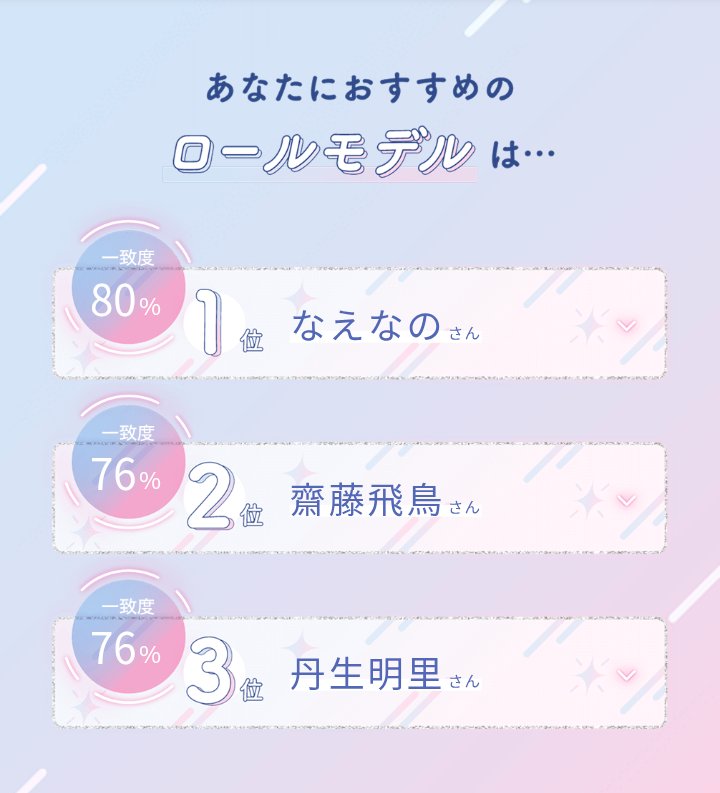Image resolution: width=720 pixels, height=793 pixels.
Task: Click the あなたにおすすめの title text
Action: pyautogui.click(x=358, y=88)
